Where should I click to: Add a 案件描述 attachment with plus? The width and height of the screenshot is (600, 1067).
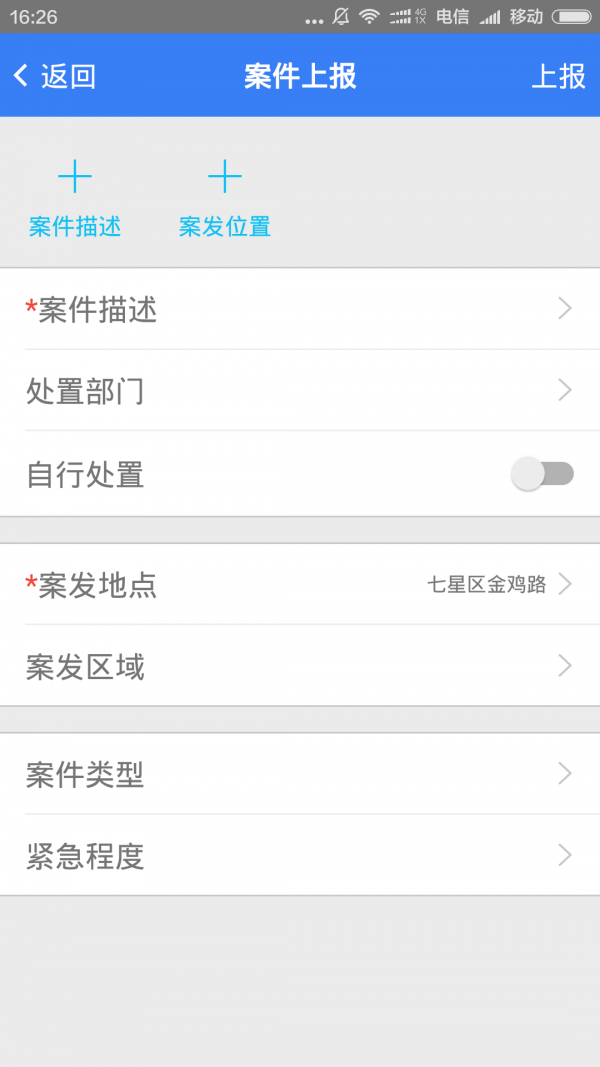(75, 178)
